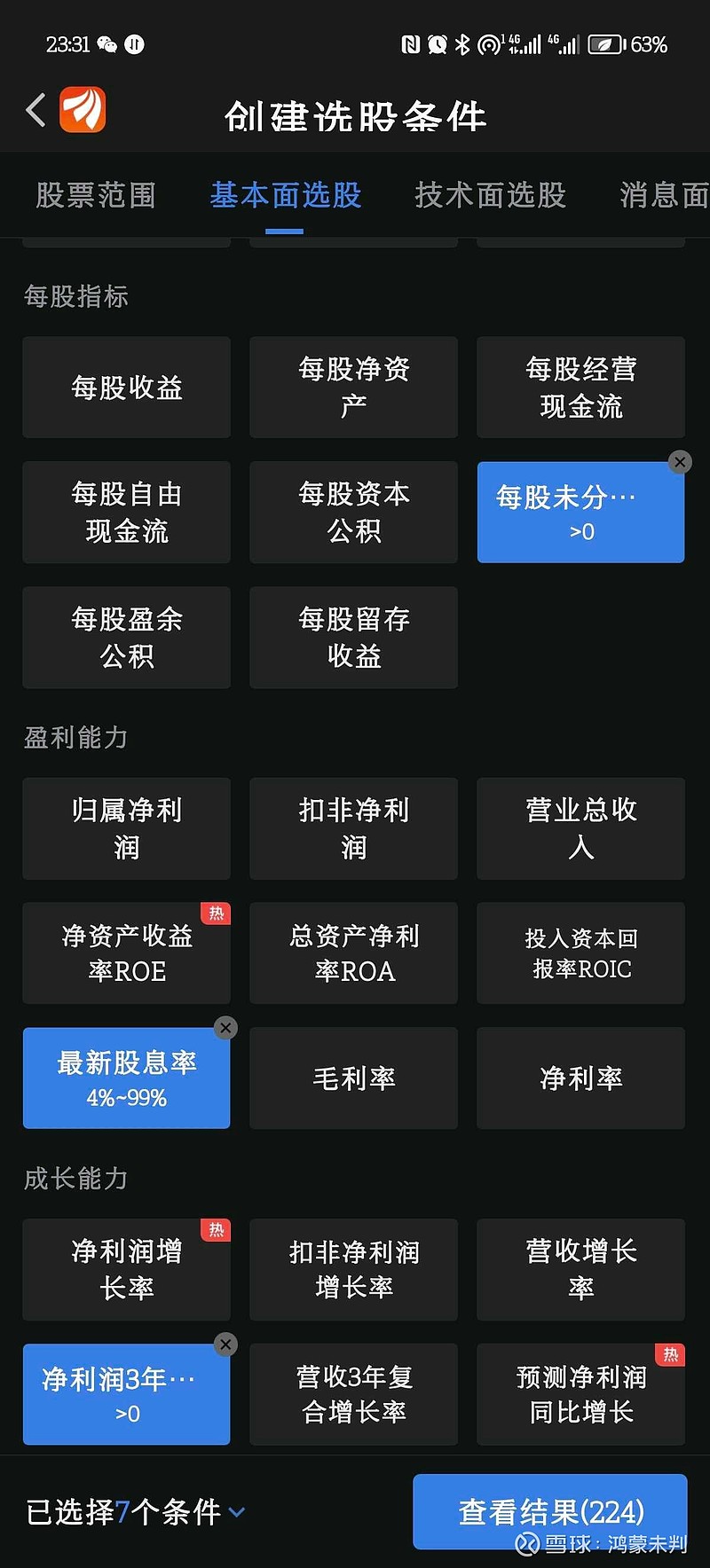Remove 最新股息率 condition via its X icon
The image size is (710, 1568).
(225, 1028)
